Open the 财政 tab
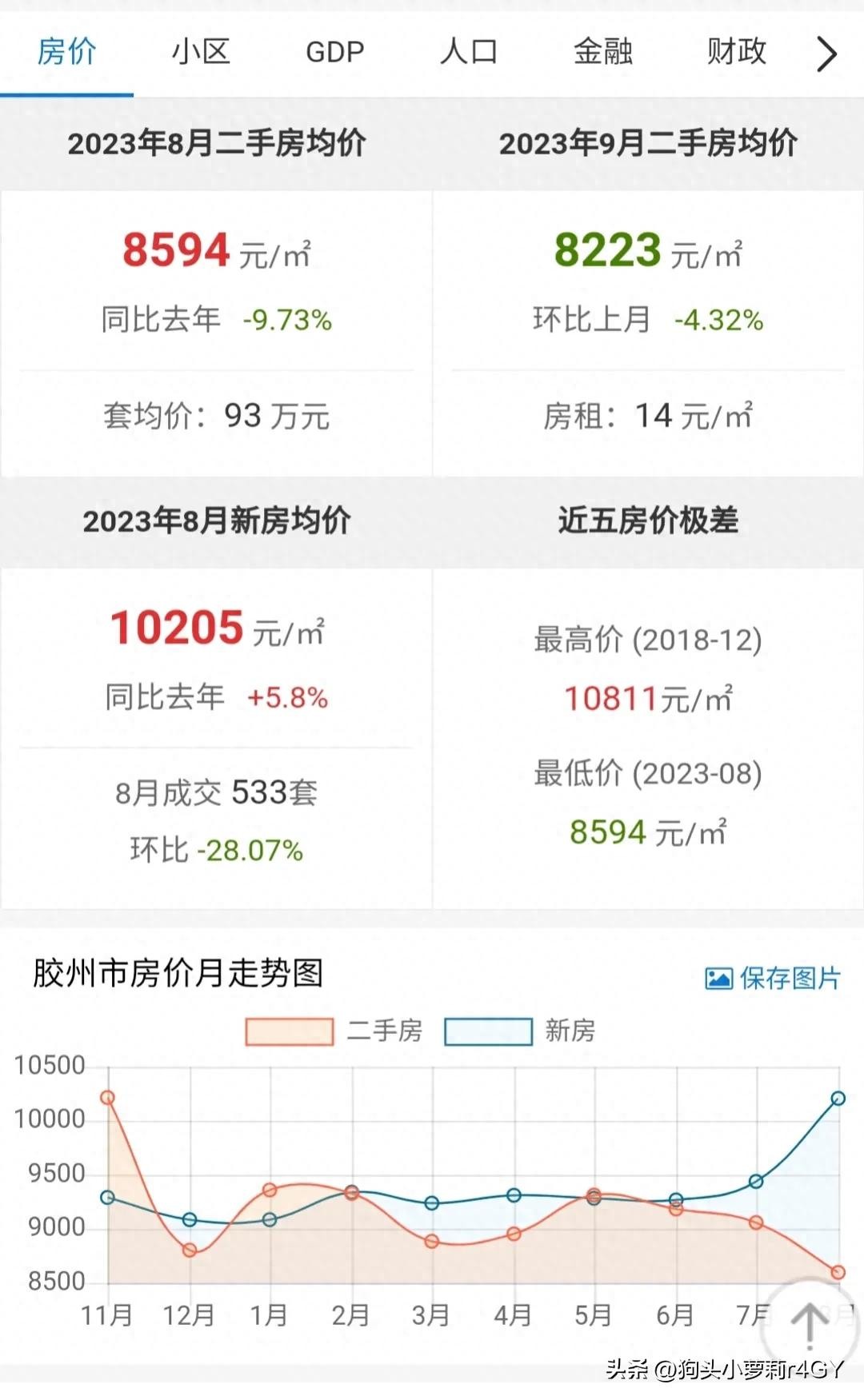The height and width of the screenshot is (1400, 864). 736,53
